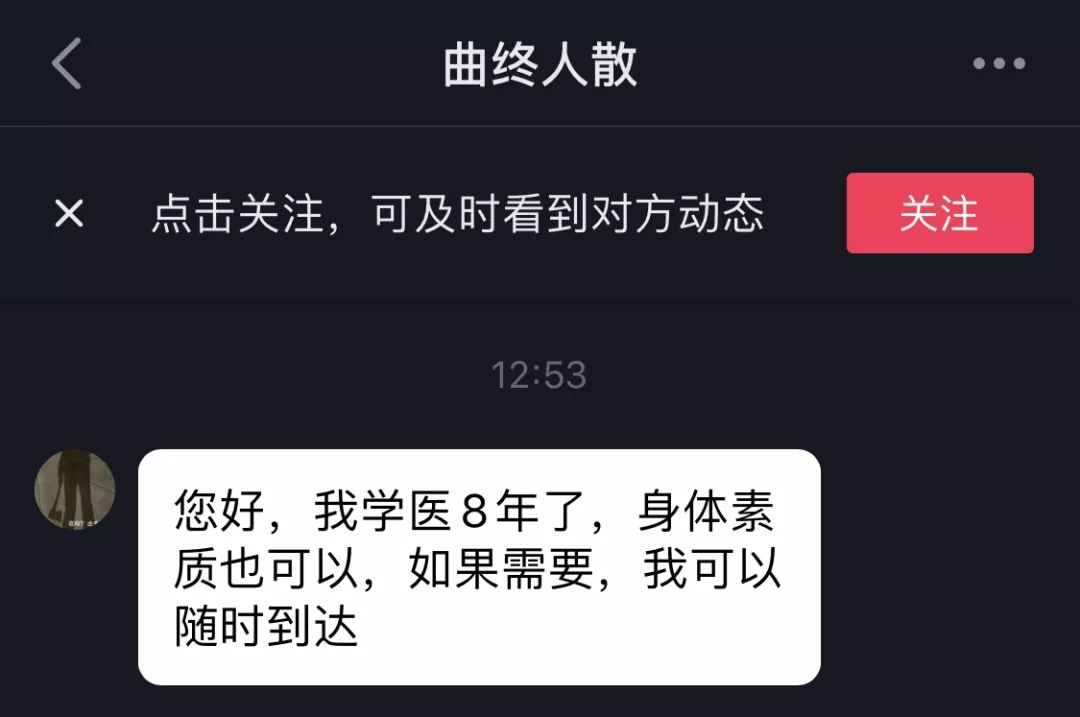The height and width of the screenshot is (717, 1080).
Task: Follow this user with the 关注 button
Action: click(939, 213)
